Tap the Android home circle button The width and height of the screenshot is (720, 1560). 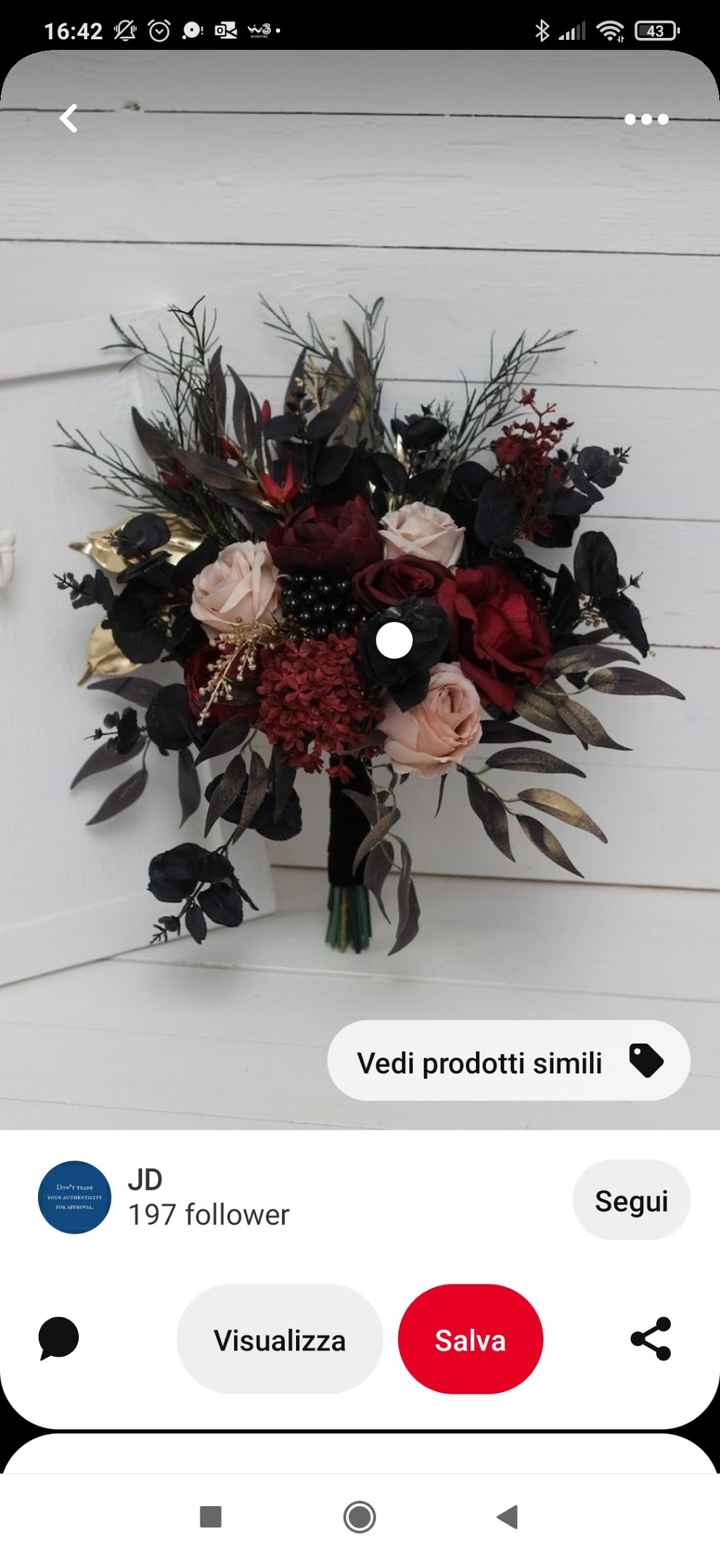(x=359, y=1516)
